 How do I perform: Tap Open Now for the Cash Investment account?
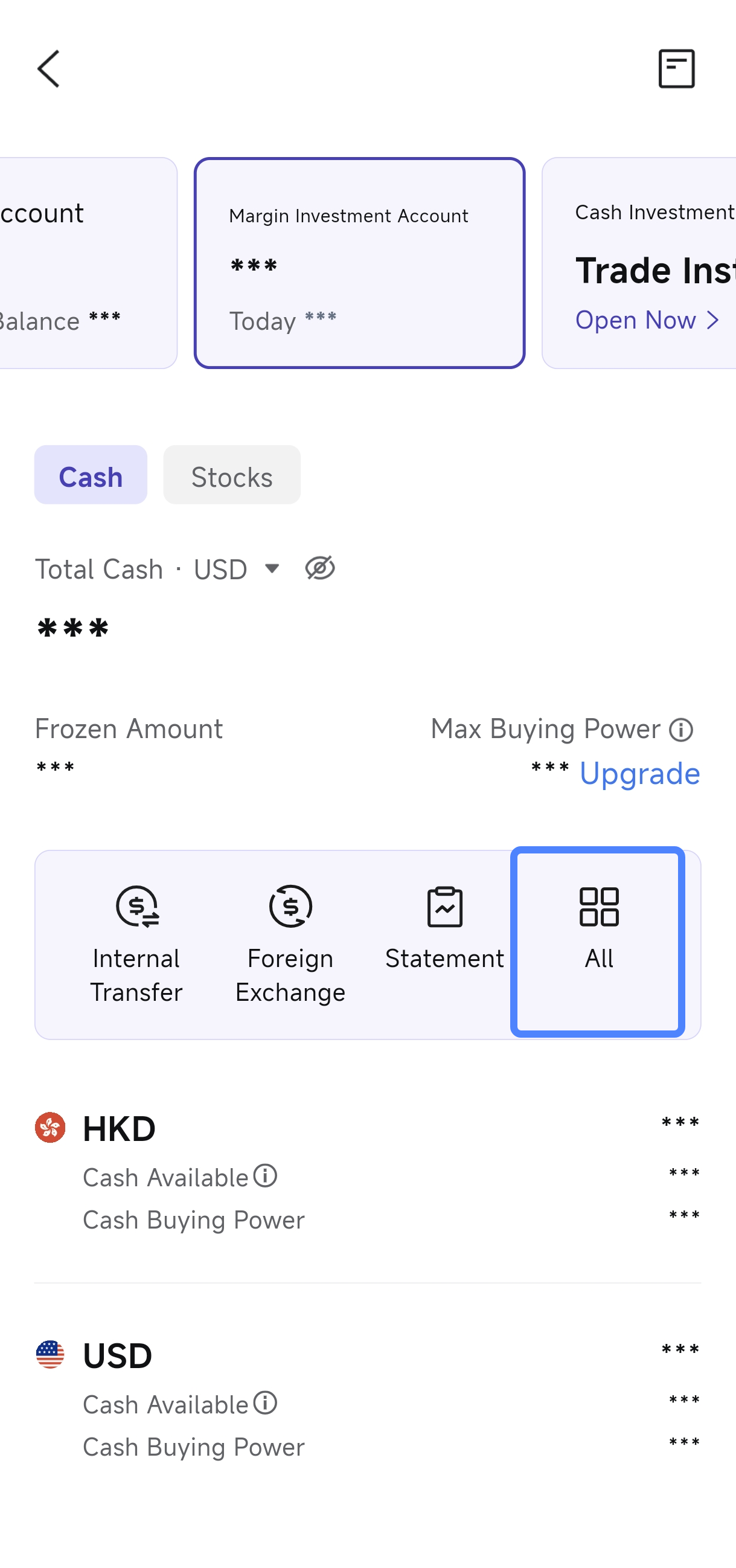pyautogui.click(x=647, y=320)
